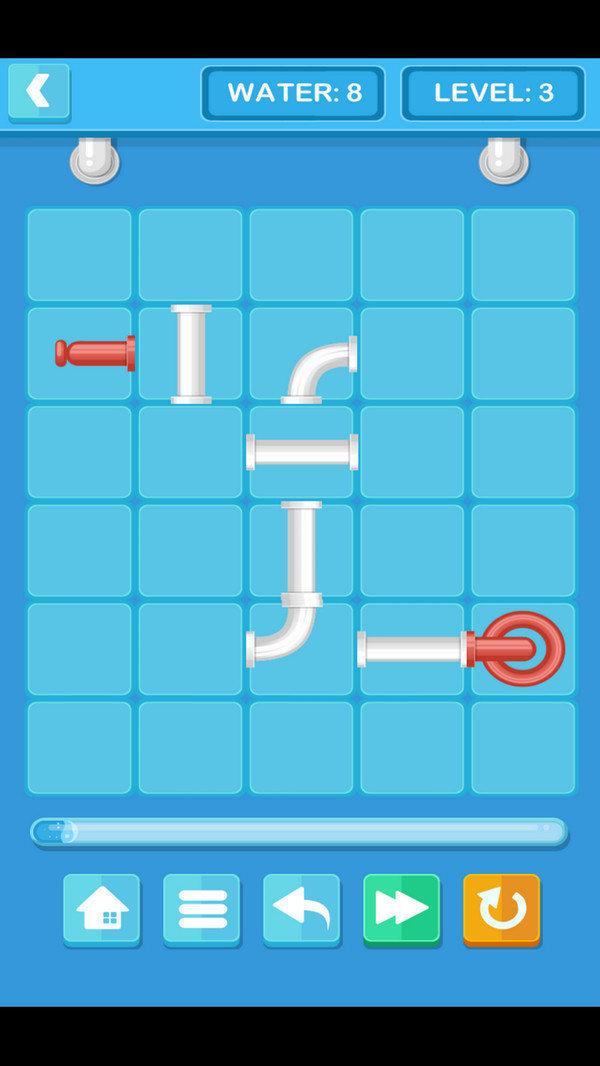Open the home button

click(x=102, y=909)
